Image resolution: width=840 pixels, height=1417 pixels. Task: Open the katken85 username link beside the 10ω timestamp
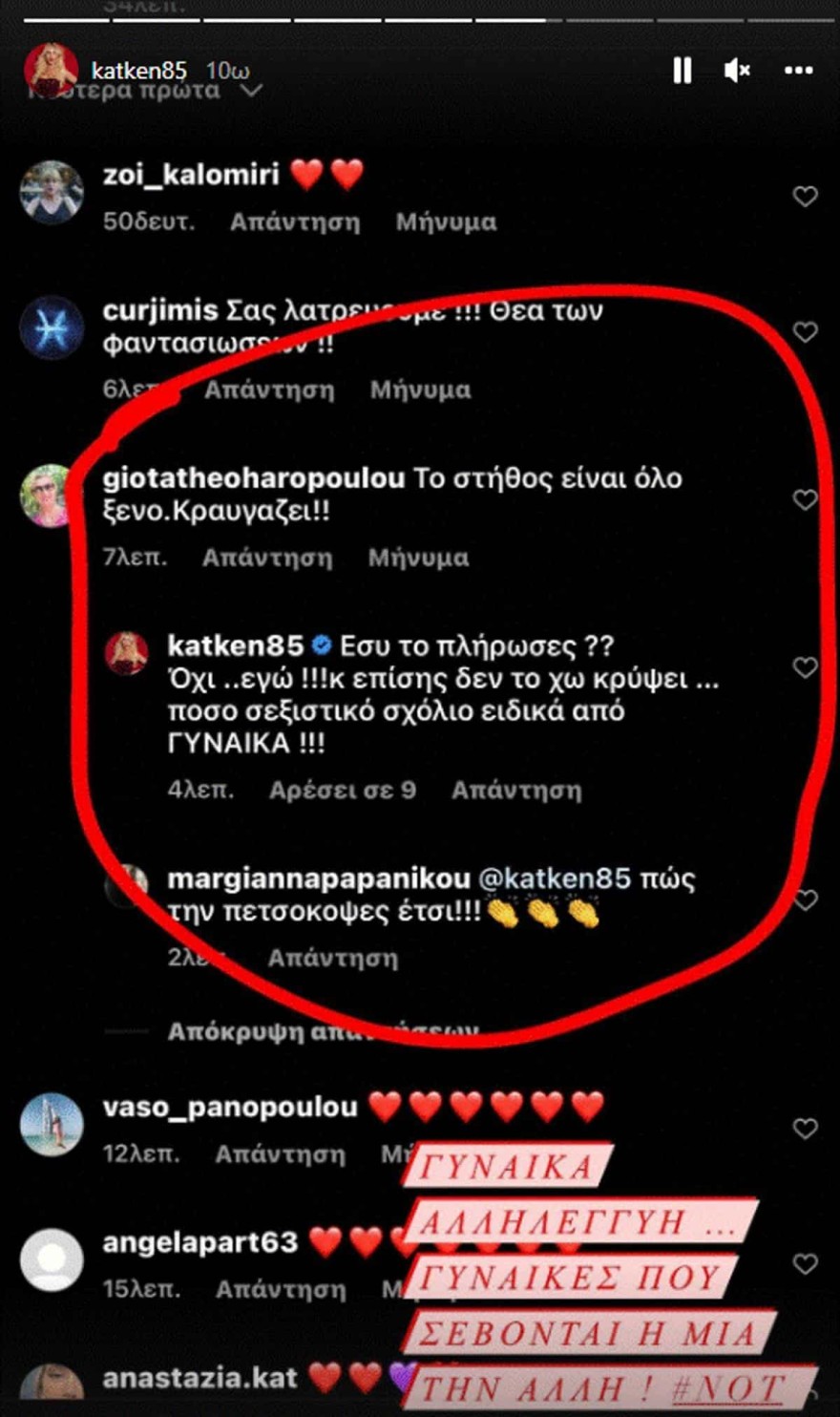pyautogui.click(x=138, y=70)
